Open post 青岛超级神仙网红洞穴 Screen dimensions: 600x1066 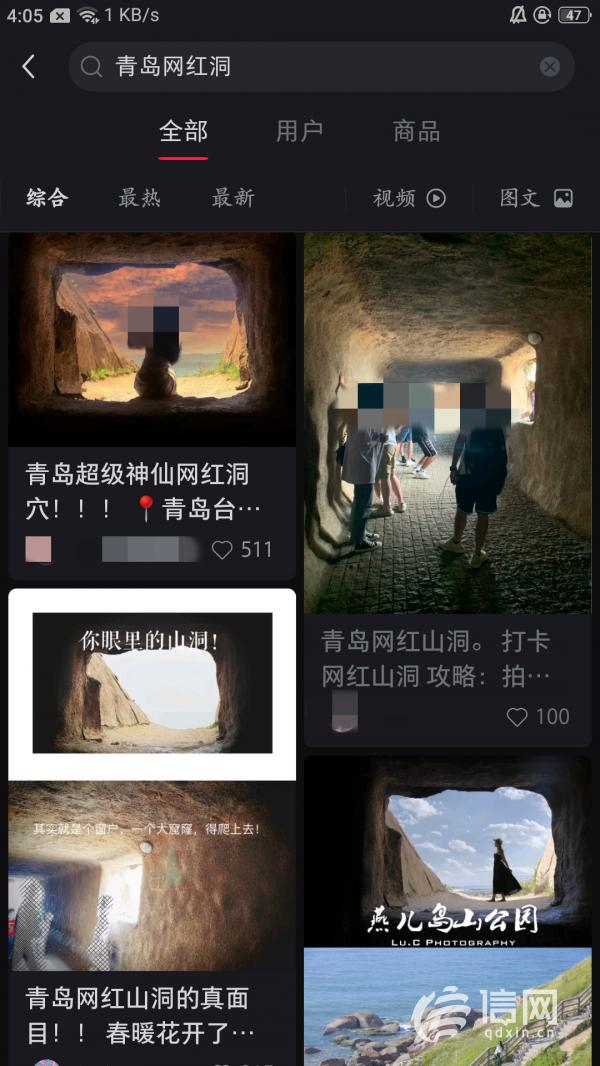coord(152,340)
